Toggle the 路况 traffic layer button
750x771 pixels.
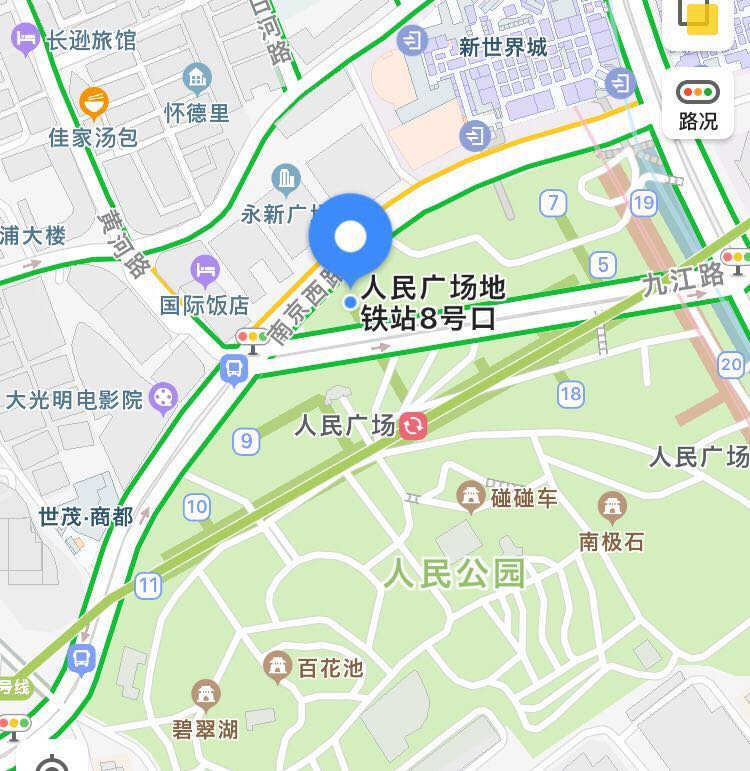tap(698, 106)
